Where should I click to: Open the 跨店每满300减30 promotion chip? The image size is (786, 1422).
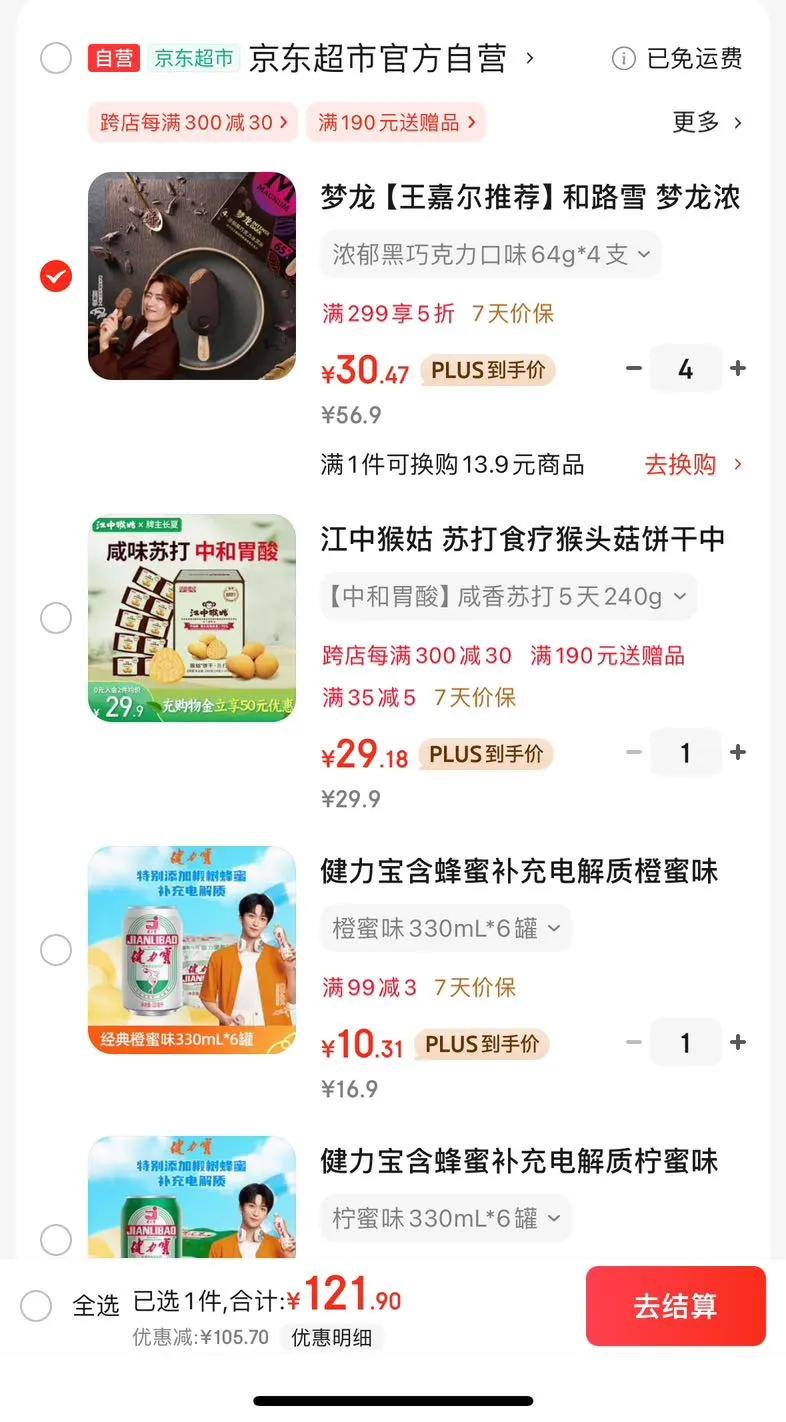pos(193,122)
